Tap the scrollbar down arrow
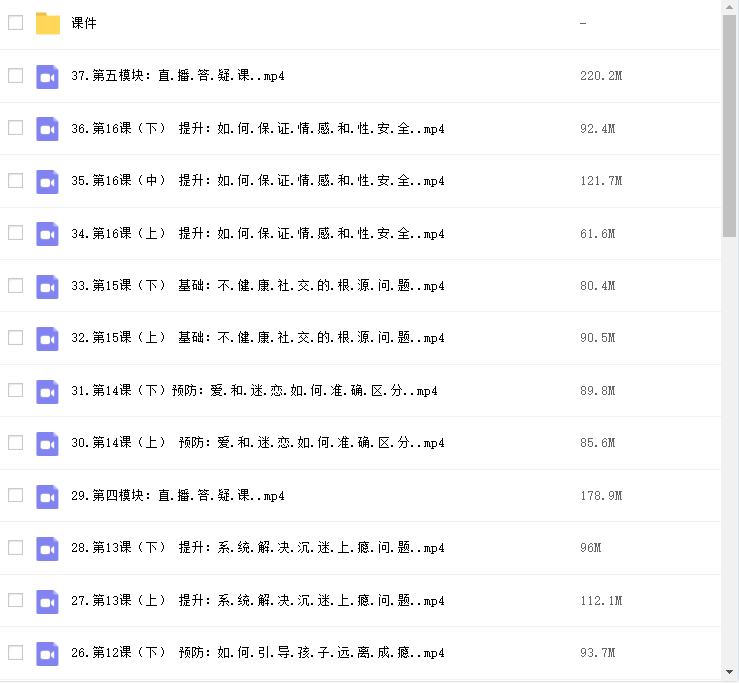The width and height of the screenshot is (739, 683). click(x=730, y=673)
